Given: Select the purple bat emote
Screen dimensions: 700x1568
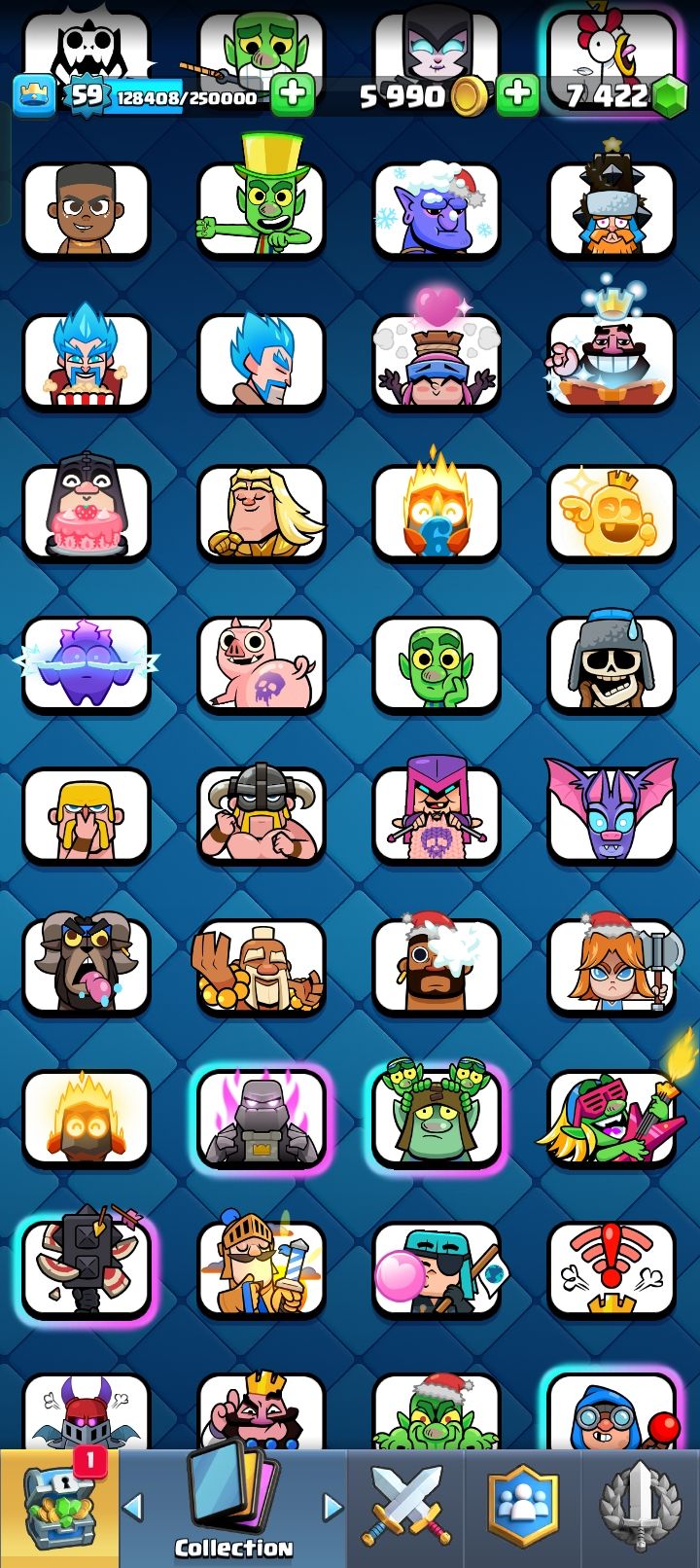Looking at the screenshot, I should (x=611, y=815).
